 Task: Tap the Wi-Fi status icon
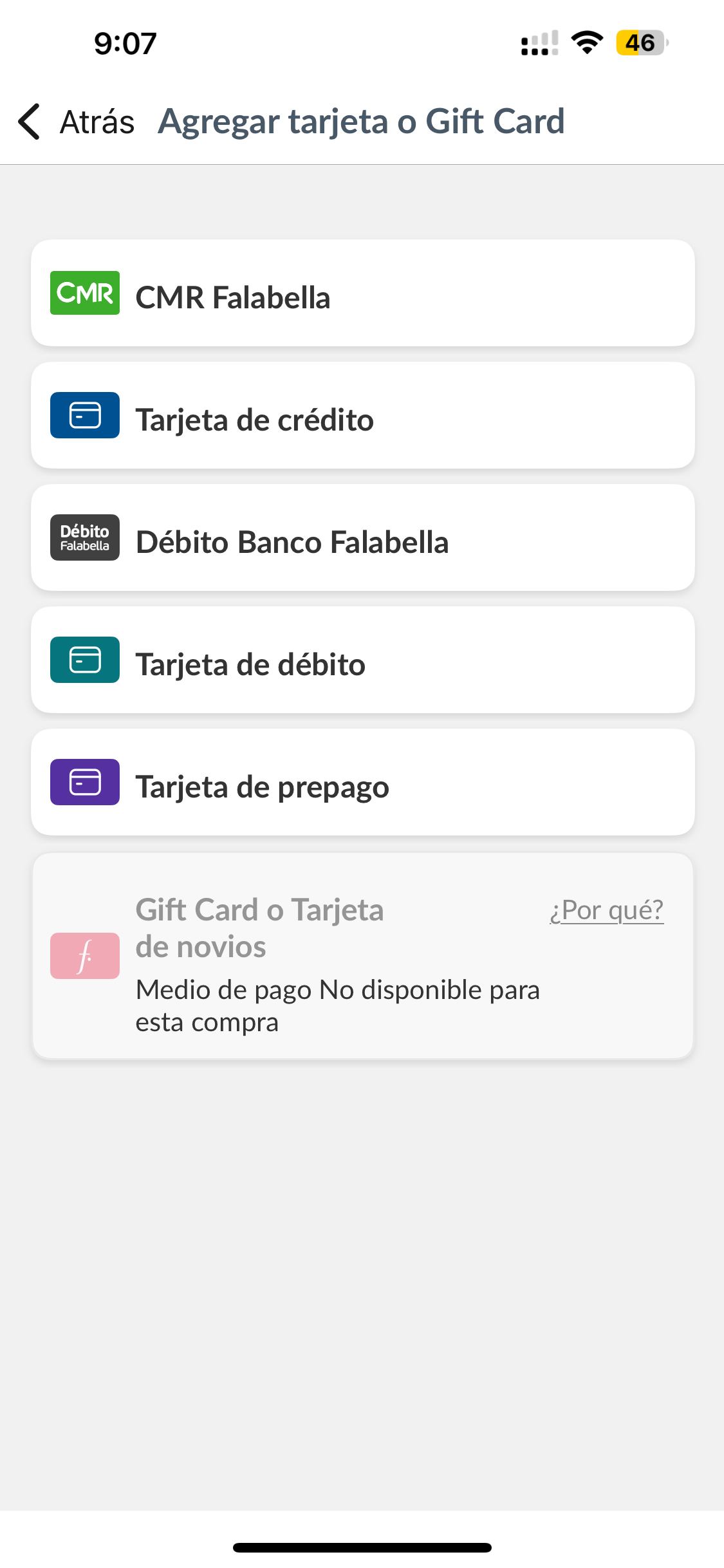pyautogui.click(x=586, y=42)
